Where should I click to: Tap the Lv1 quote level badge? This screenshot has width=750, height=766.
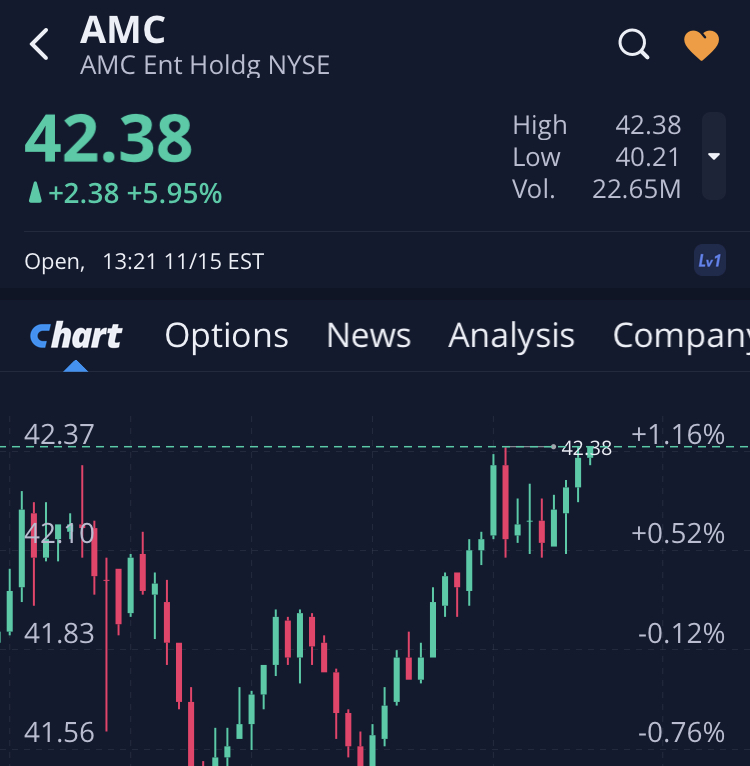pyautogui.click(x=709, y=261)
